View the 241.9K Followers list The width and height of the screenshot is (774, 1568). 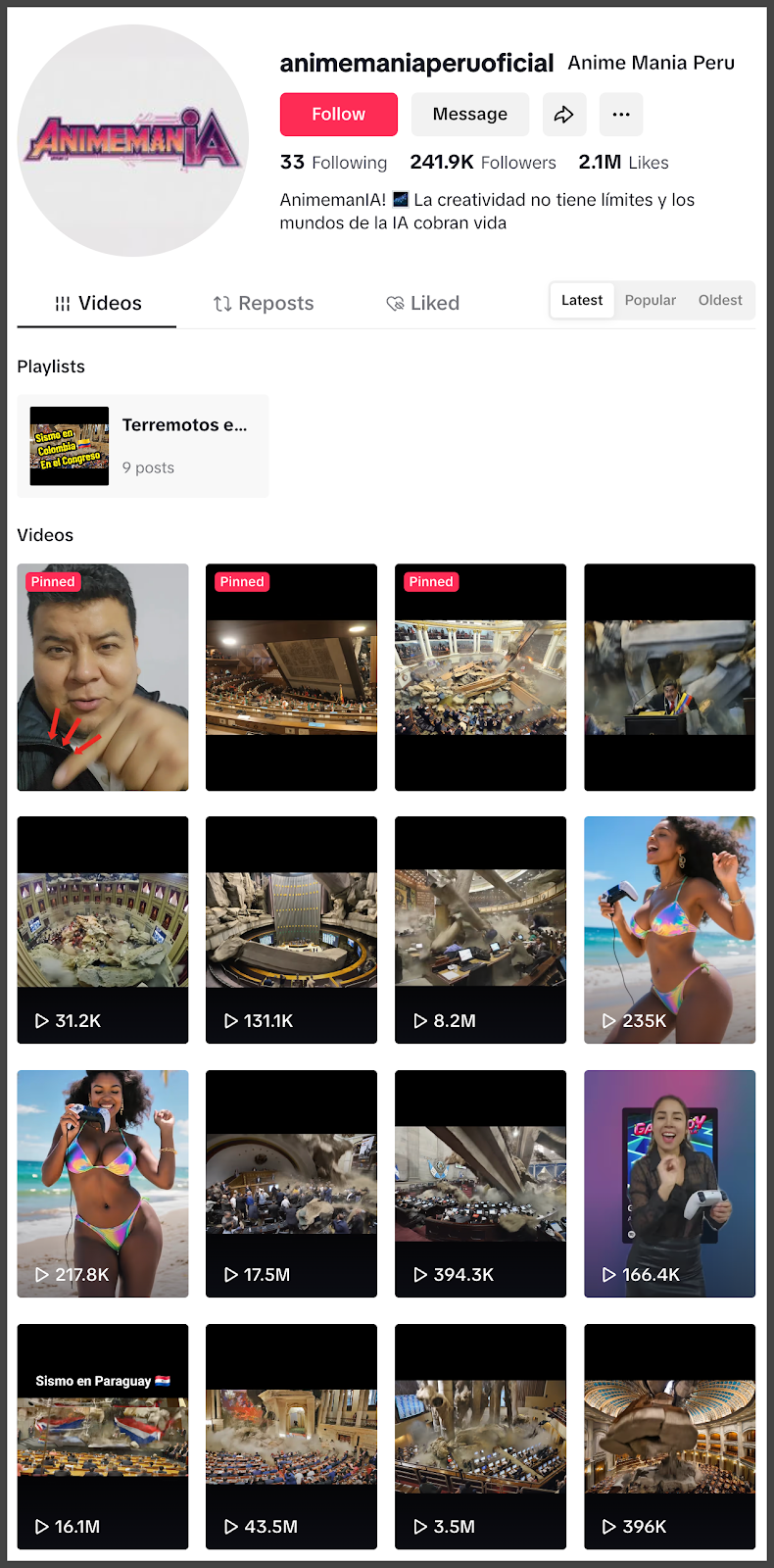(482, 163)
